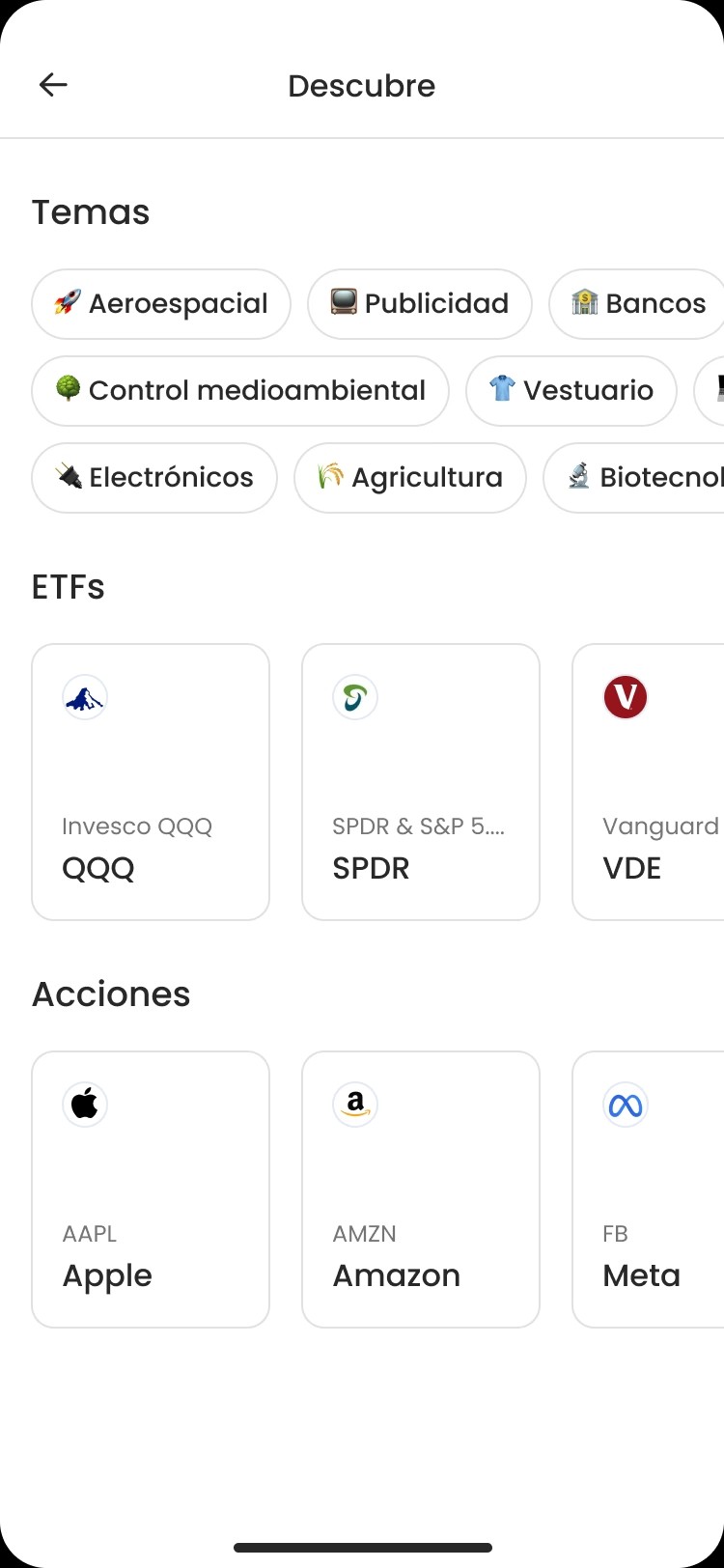Select the Aeroespacial theme chip
Image resolution: width=724 pixels, height=1568 pixels.
coord(161,304)
